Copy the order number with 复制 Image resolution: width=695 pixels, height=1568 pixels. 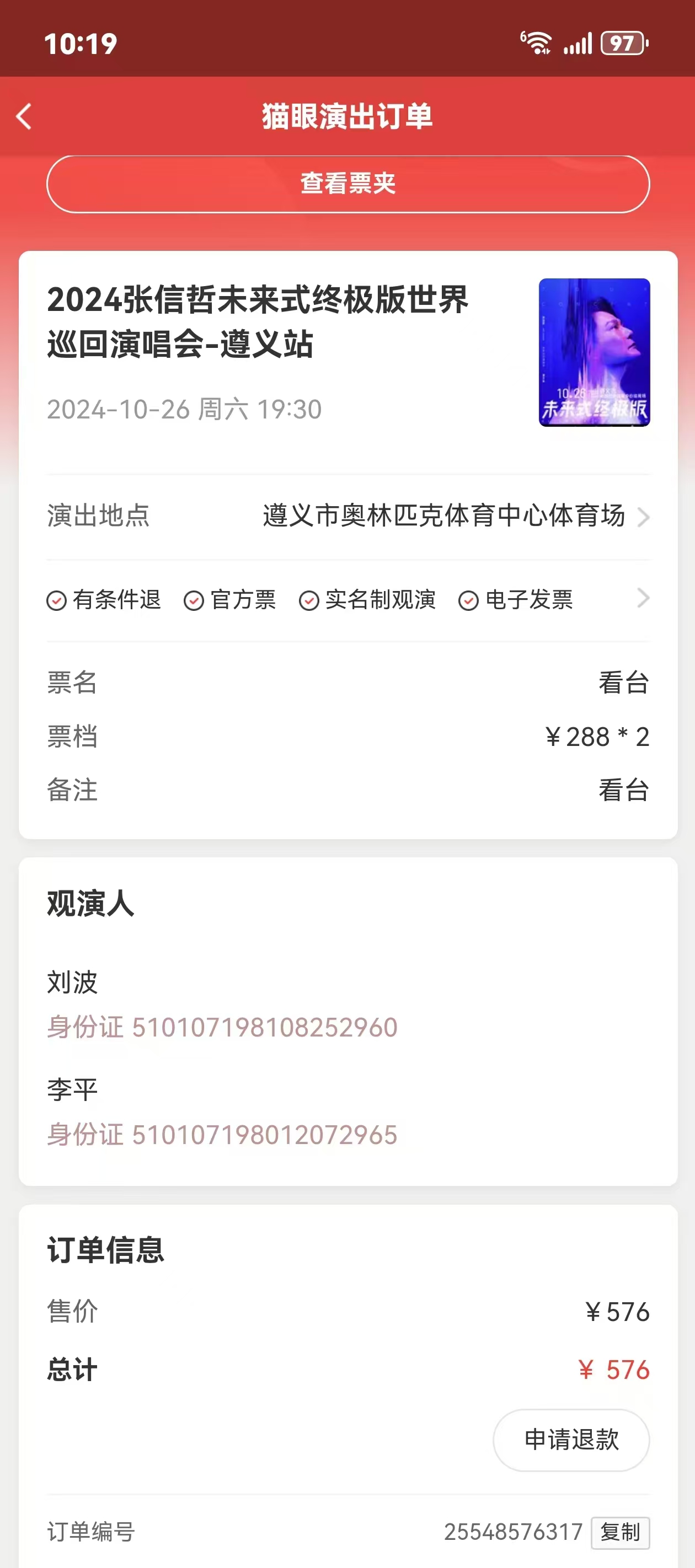620,1532
